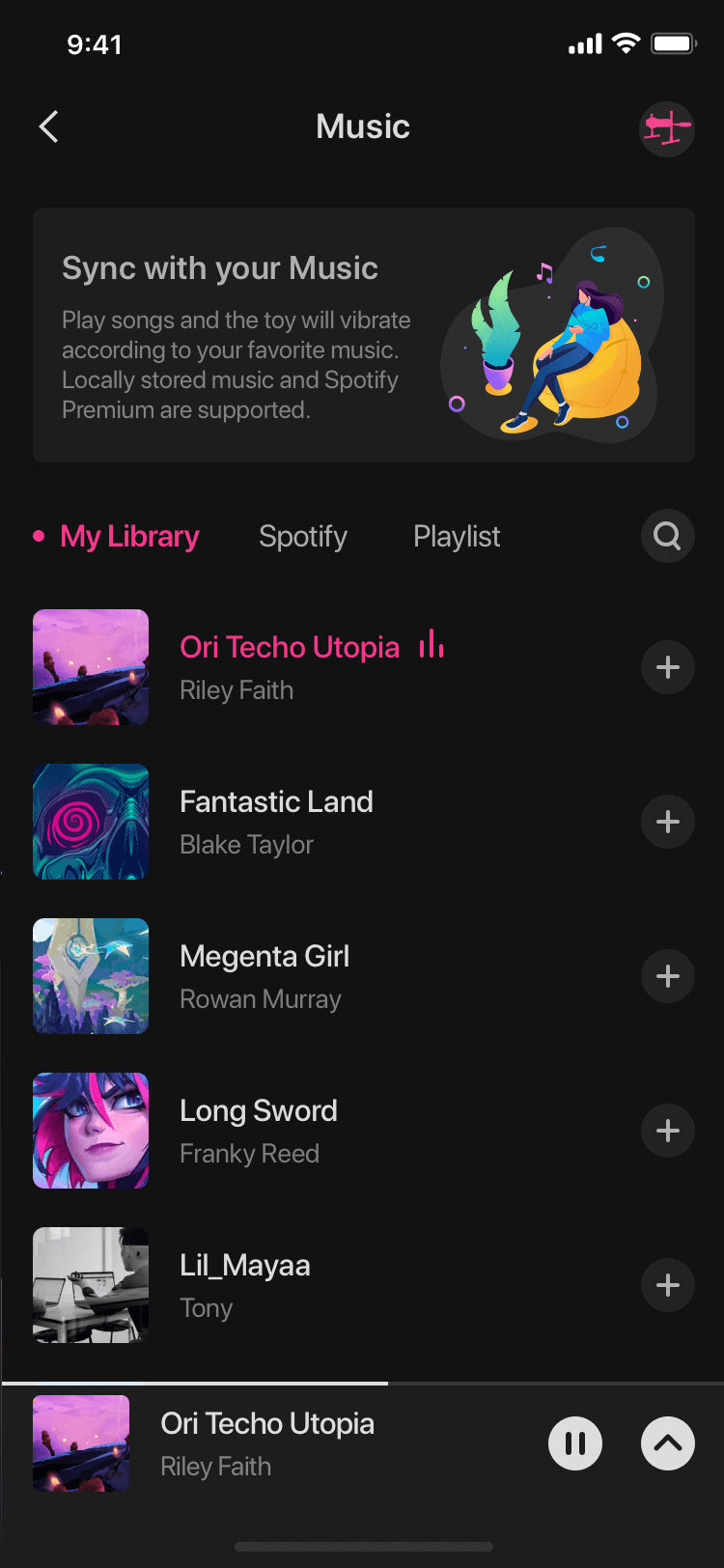Open the music search
The width and height of the screenshot is (724, 1568).
[667, 536]
